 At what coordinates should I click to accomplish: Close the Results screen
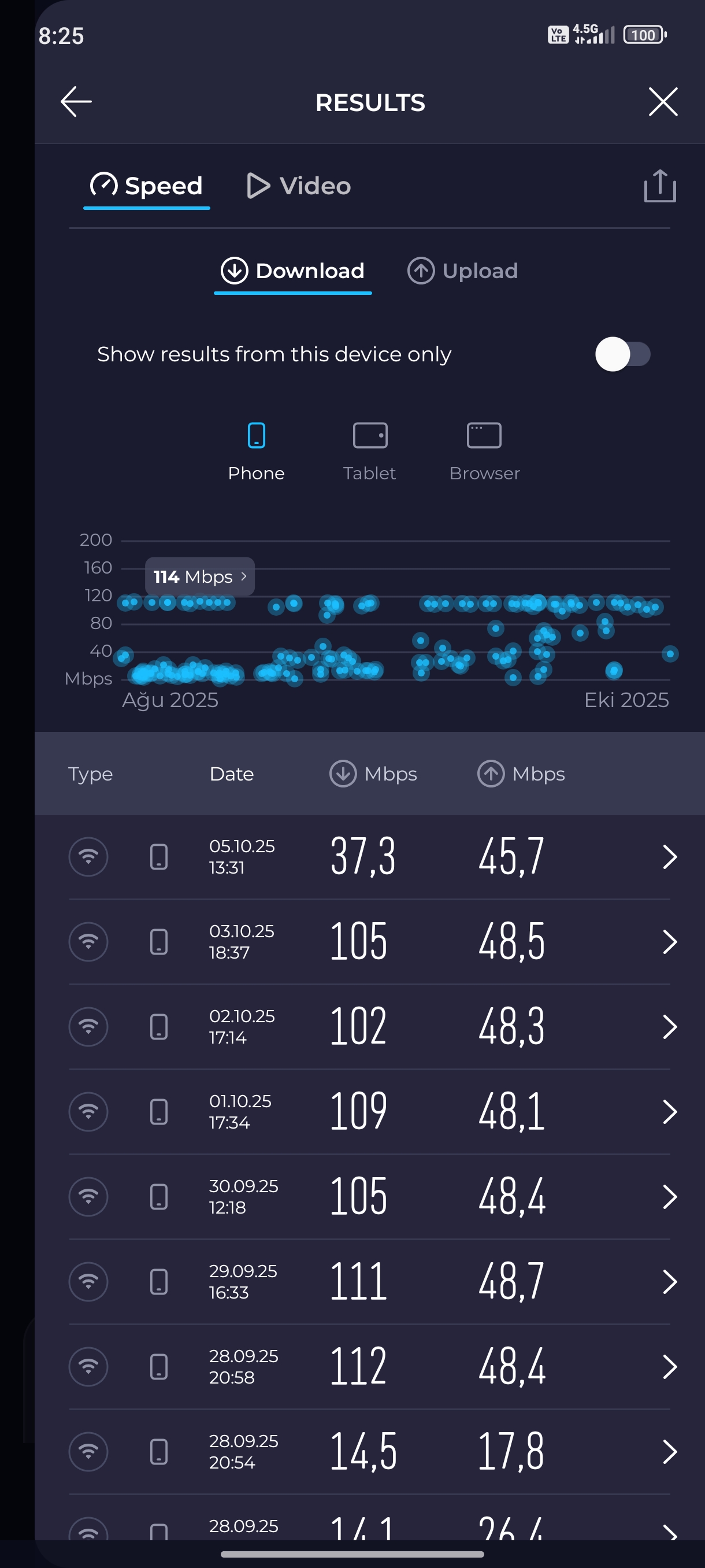coord(662,102)
